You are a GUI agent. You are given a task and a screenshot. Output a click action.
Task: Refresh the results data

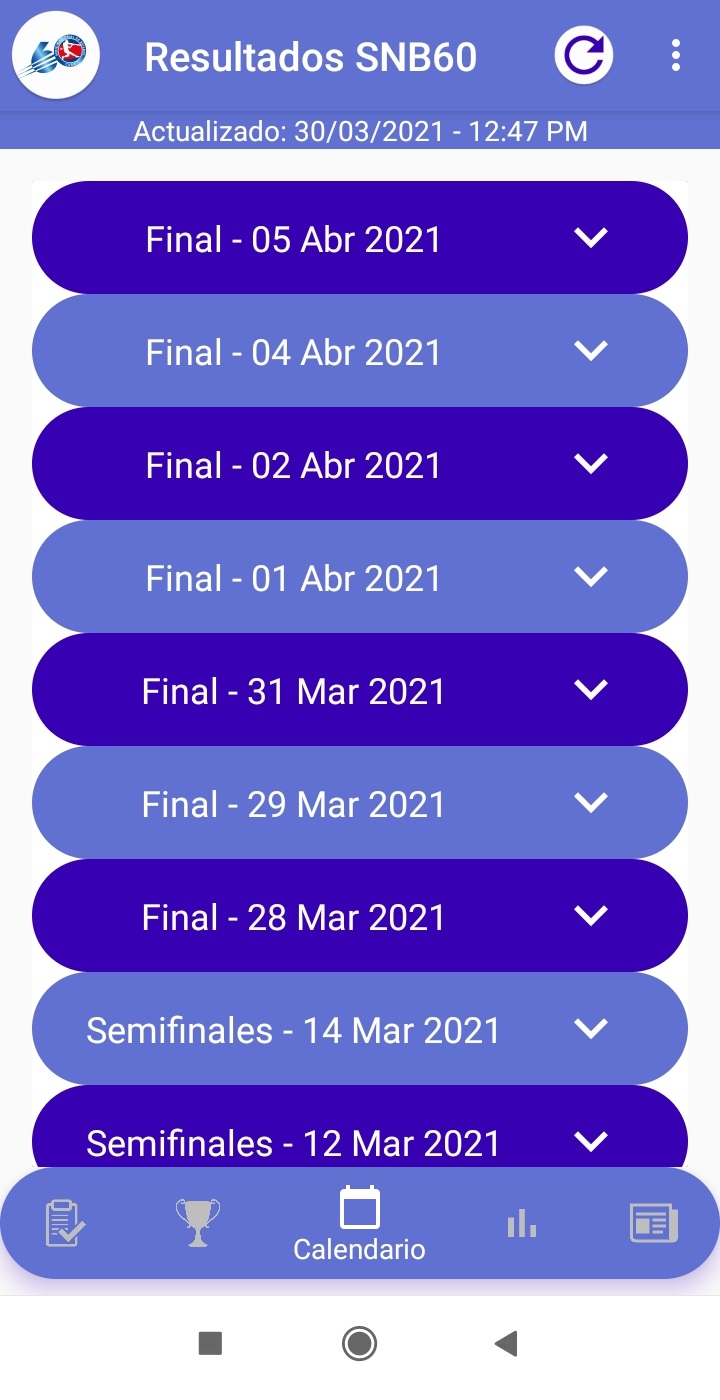click(584, 56)
